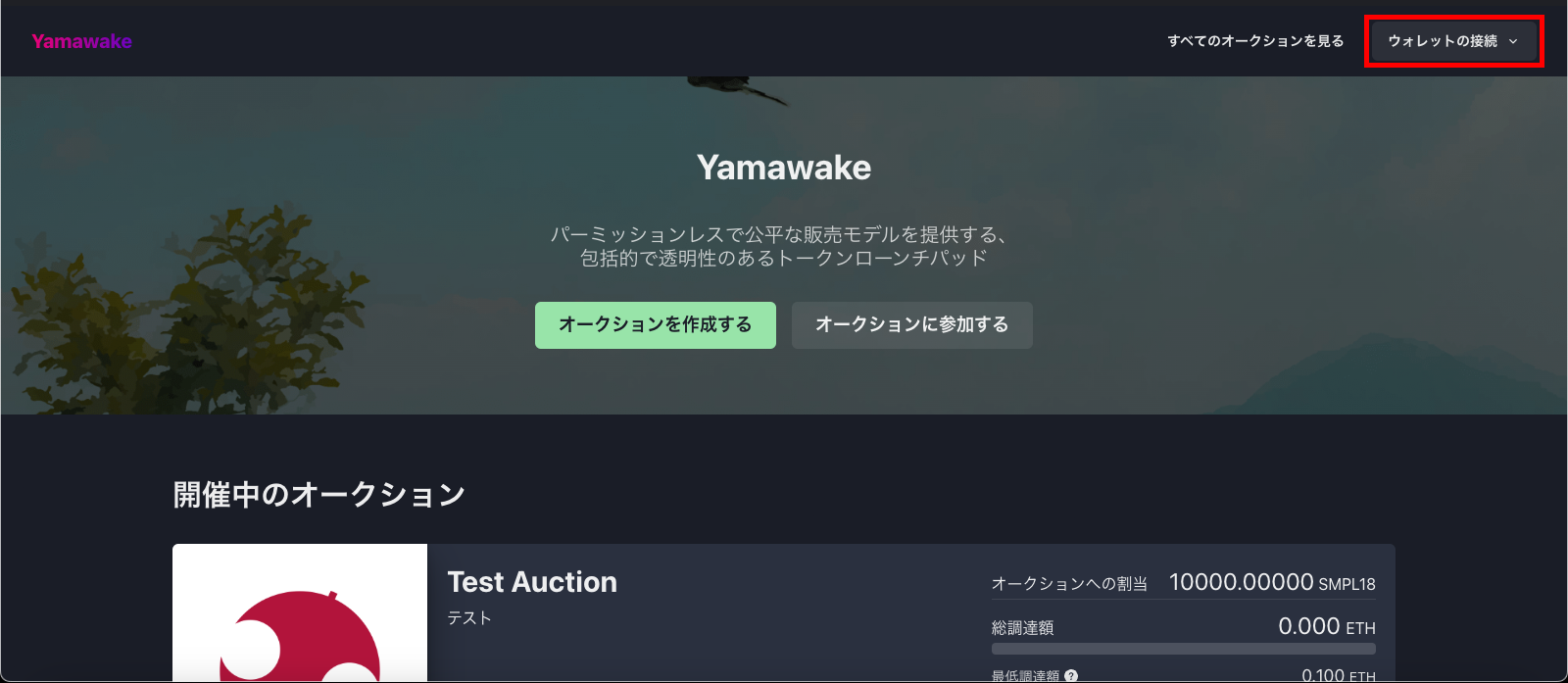
Task: Tap オークションに参加する button
Action: pyautogui.click(x=911, y=325)
